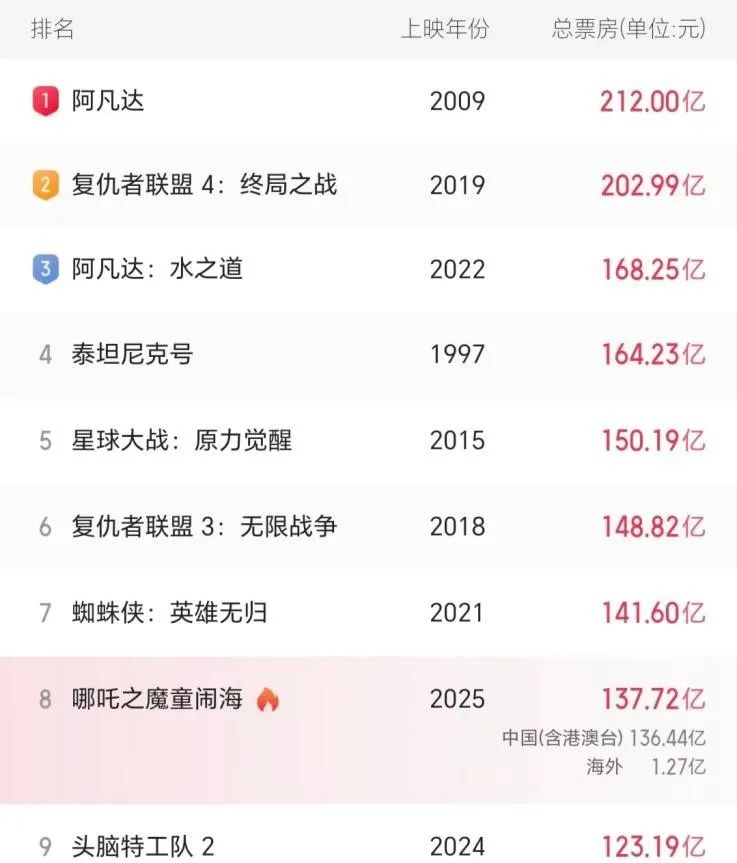Viewport: 737px width, 863px height.
Task: Open 复仇者联盟3：无限战争 box office details
Action: (x=204, y=527)
